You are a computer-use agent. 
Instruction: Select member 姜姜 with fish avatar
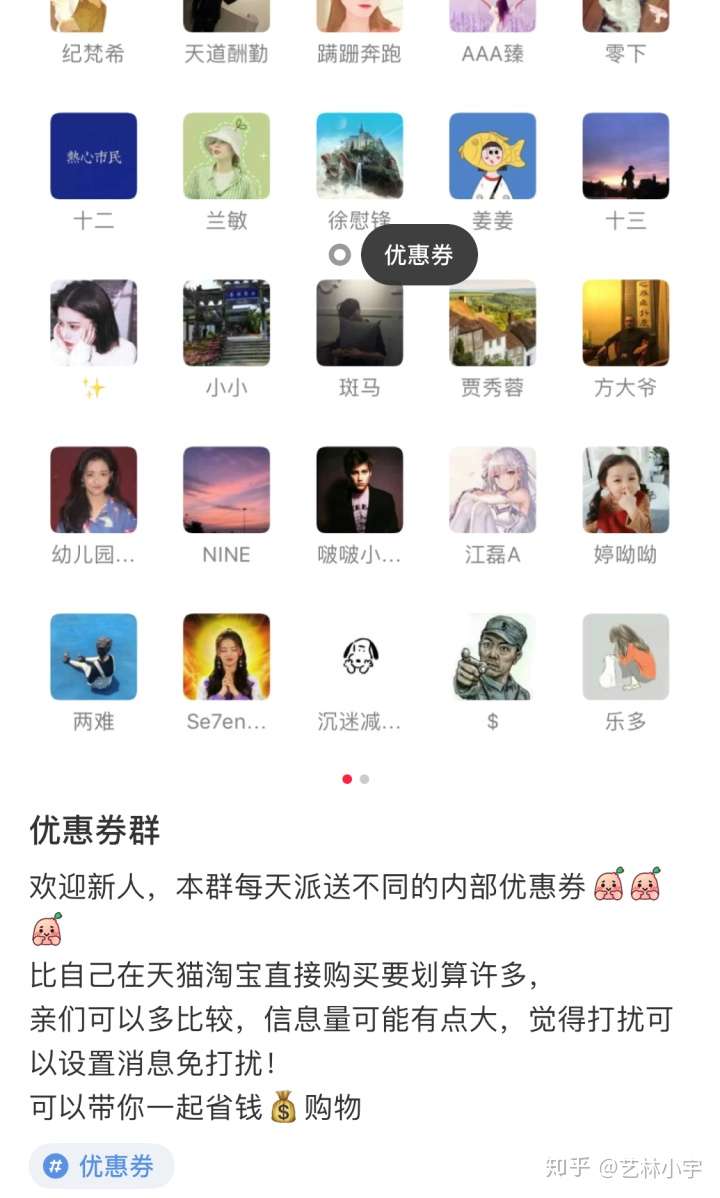point(493,156)
